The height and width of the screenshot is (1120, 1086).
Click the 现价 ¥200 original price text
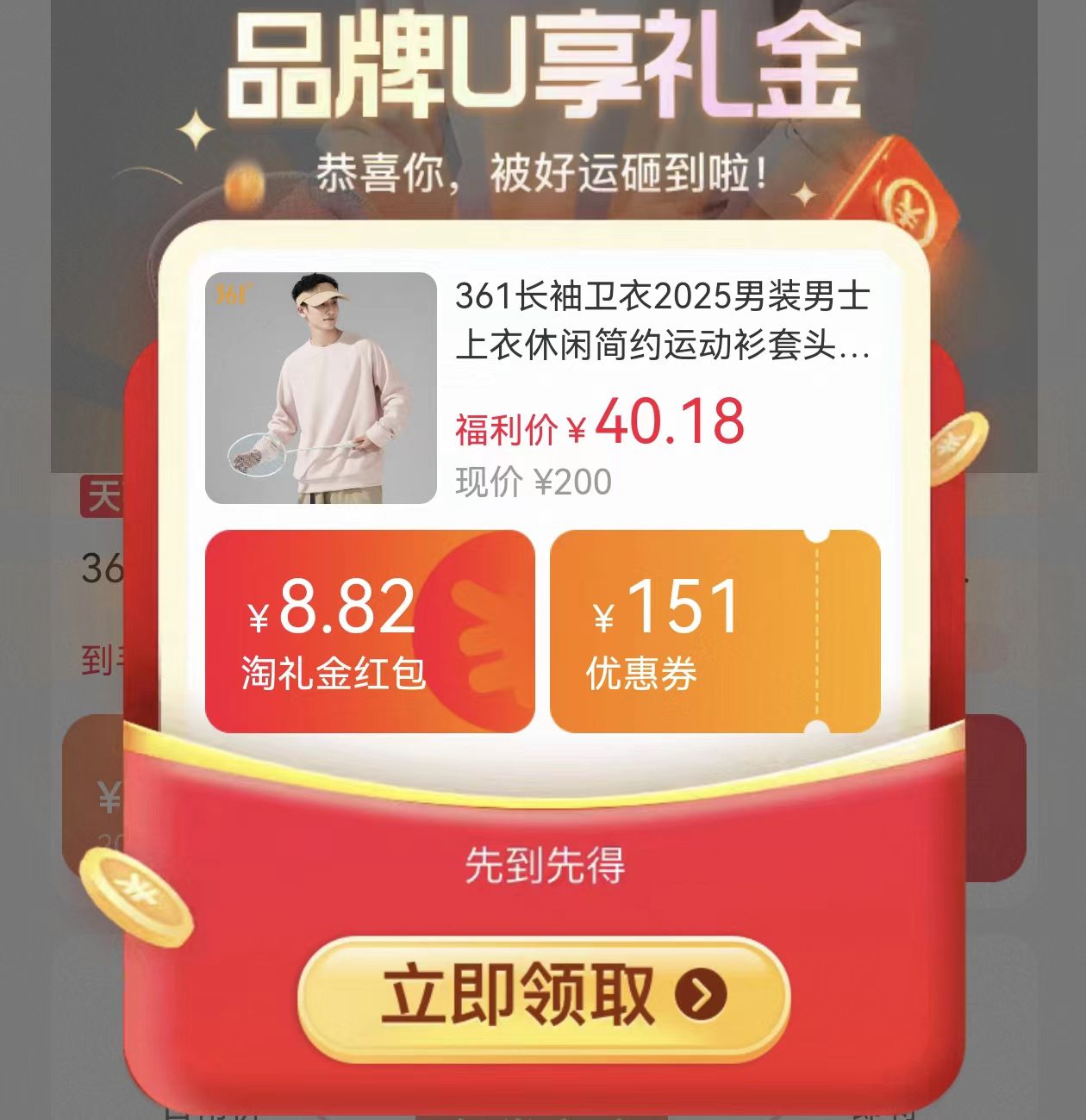point(530,481)
